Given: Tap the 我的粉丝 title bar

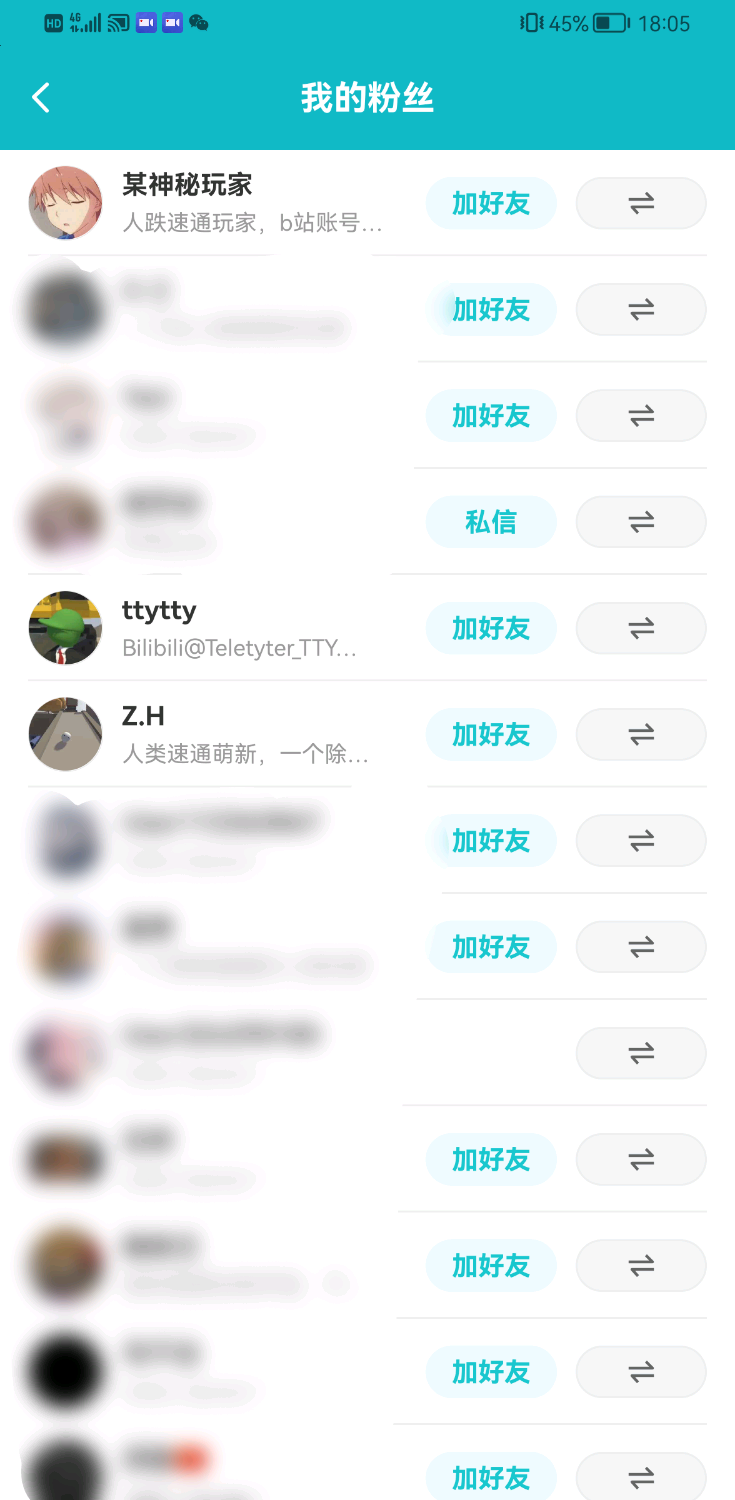Looking at the screenshot, I should [366, 97].
